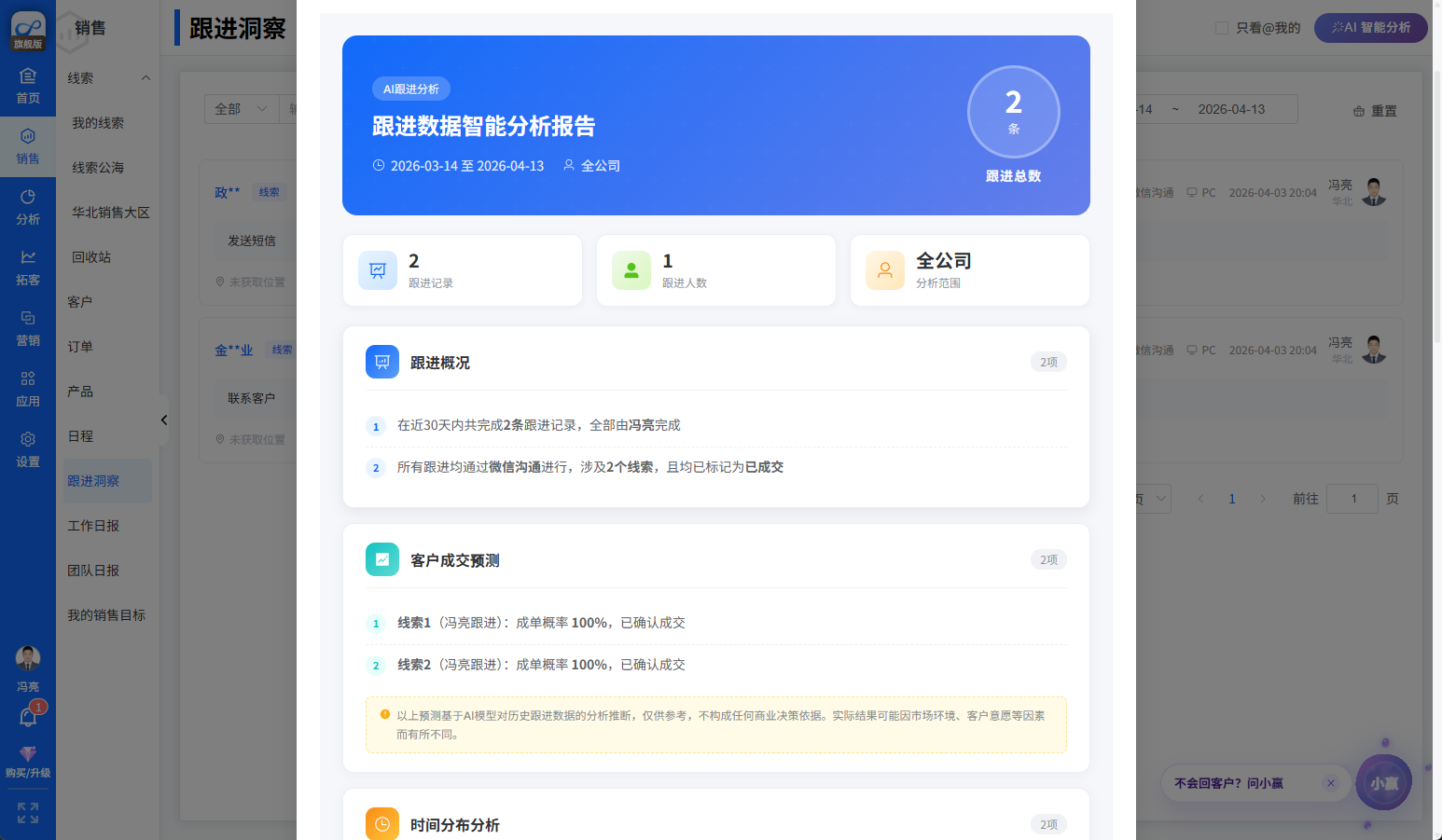Viewport: 1442px width, 840px height.
Task: Open the 应用 sidebar section
Action: point(28,389)
